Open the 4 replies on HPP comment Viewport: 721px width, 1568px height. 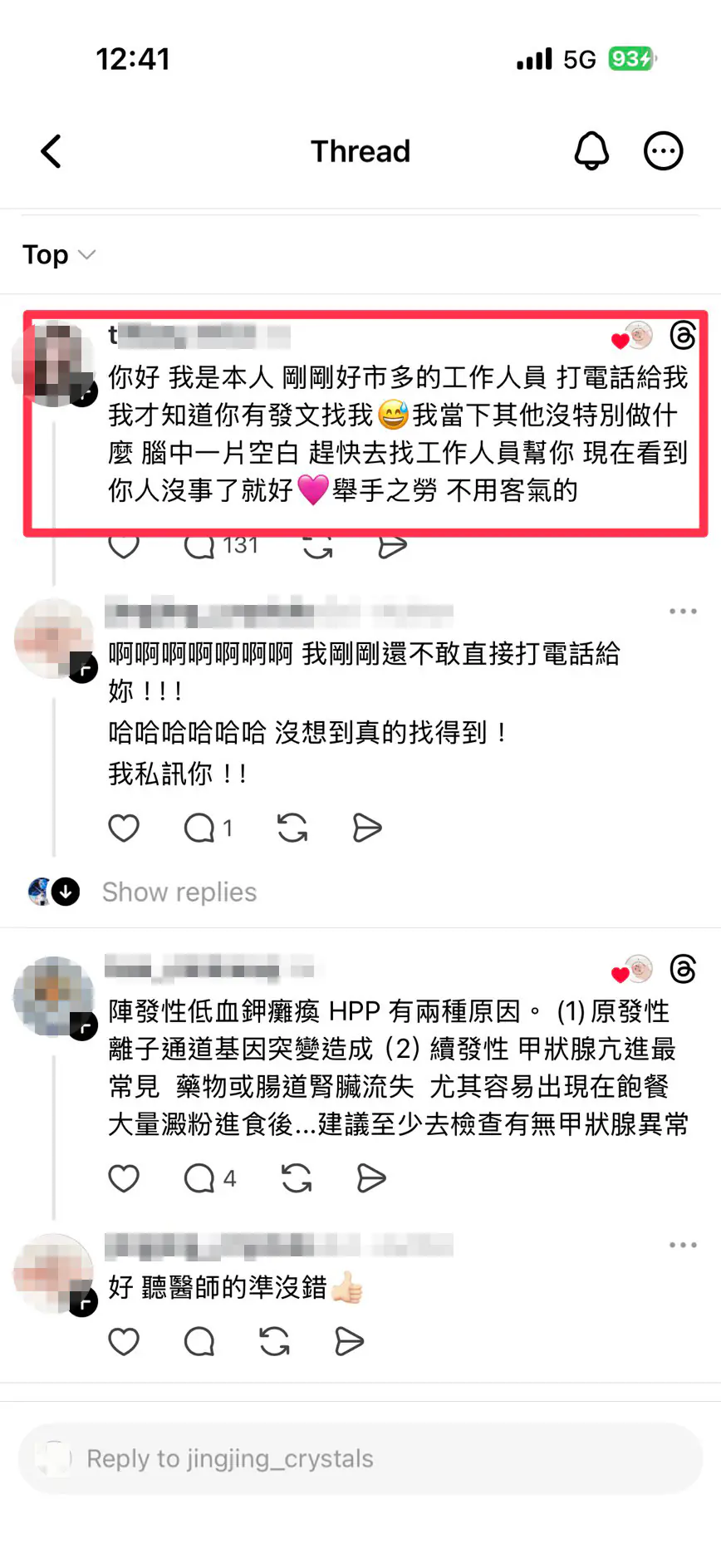(x=209, y=1178)
